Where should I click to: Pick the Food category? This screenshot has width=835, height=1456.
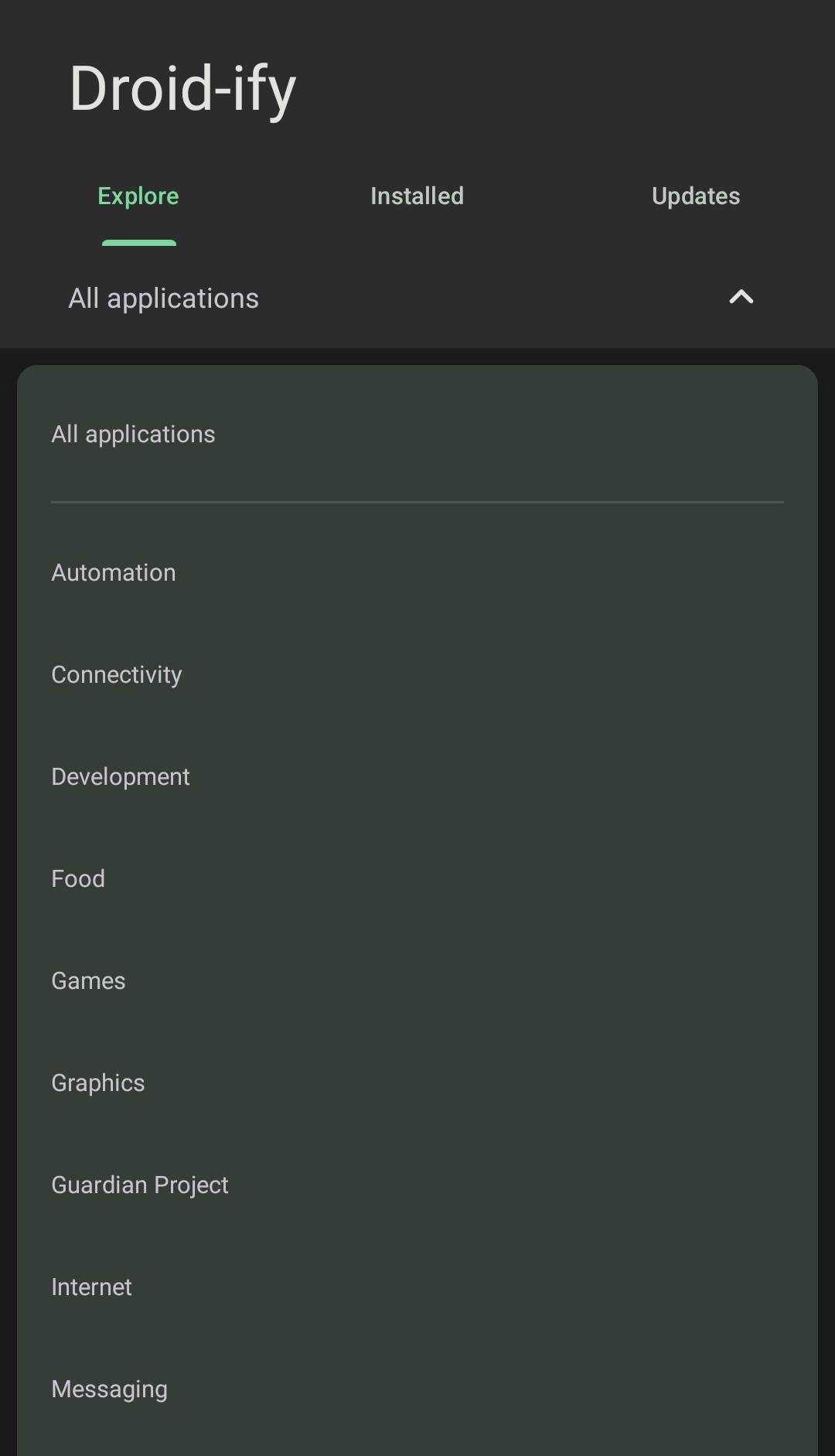point(77,878)
